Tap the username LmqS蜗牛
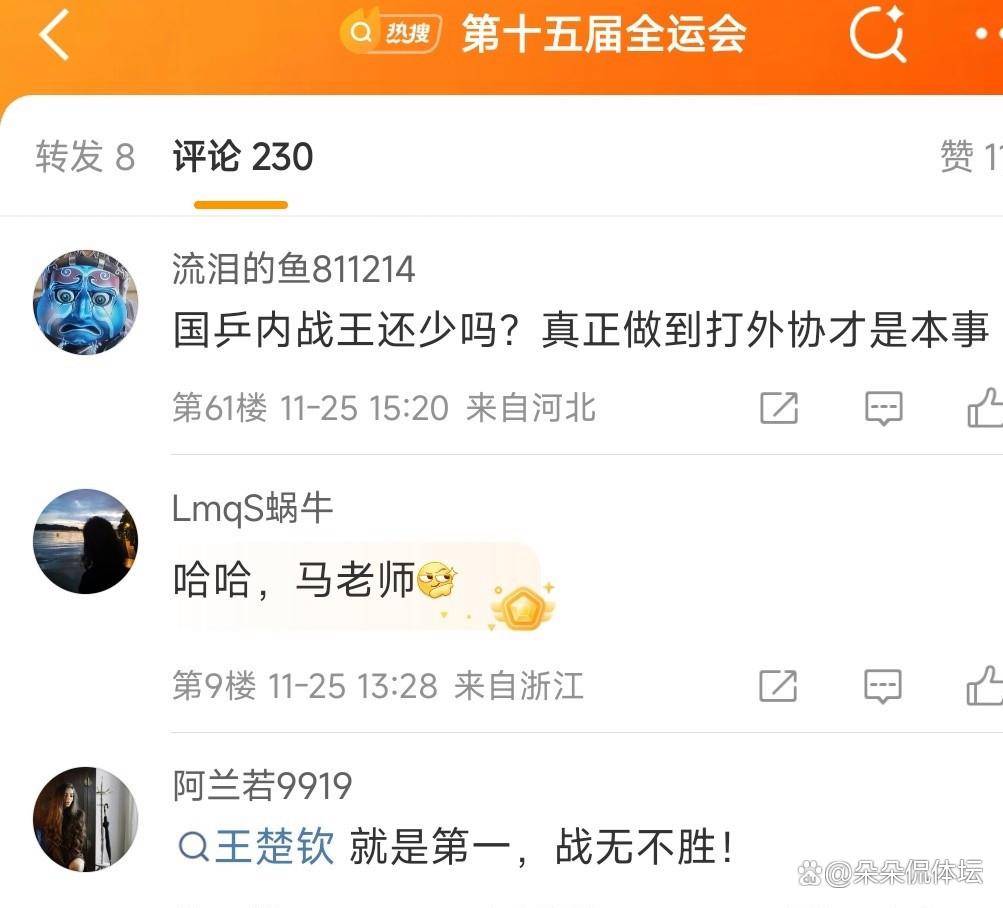 point(252,508)
